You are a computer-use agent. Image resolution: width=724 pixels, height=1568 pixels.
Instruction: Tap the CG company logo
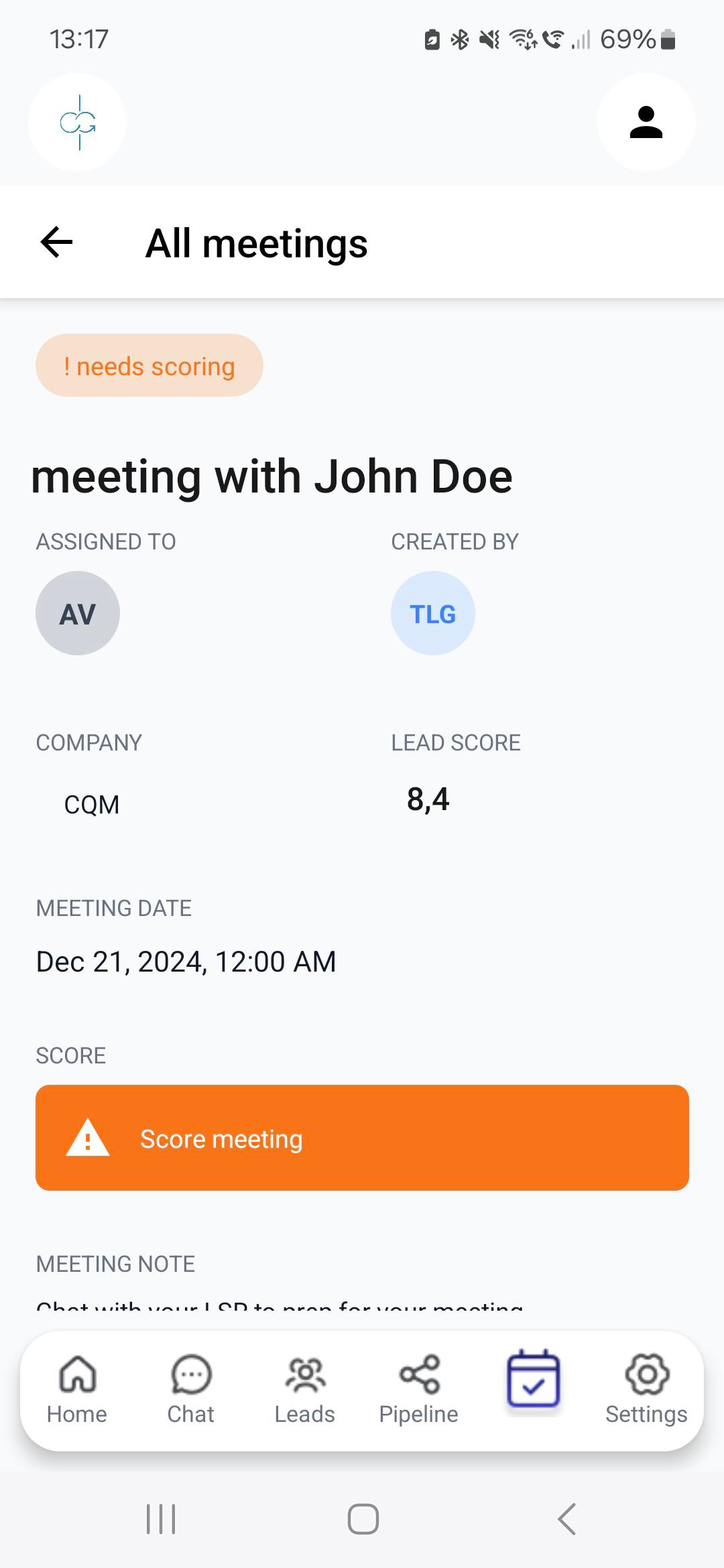[77, 123]
